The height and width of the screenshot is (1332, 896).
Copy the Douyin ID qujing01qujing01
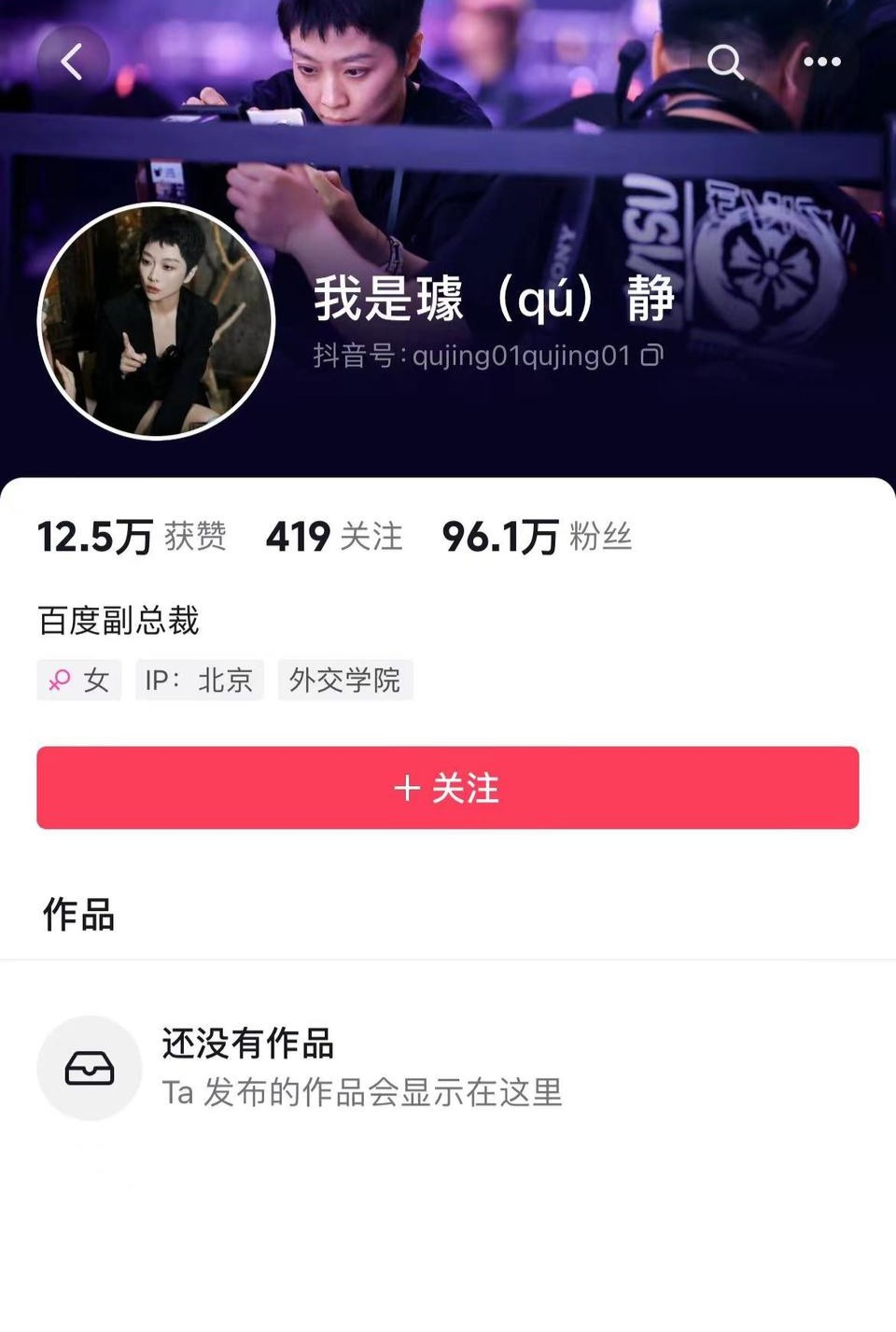coord(652,356)
